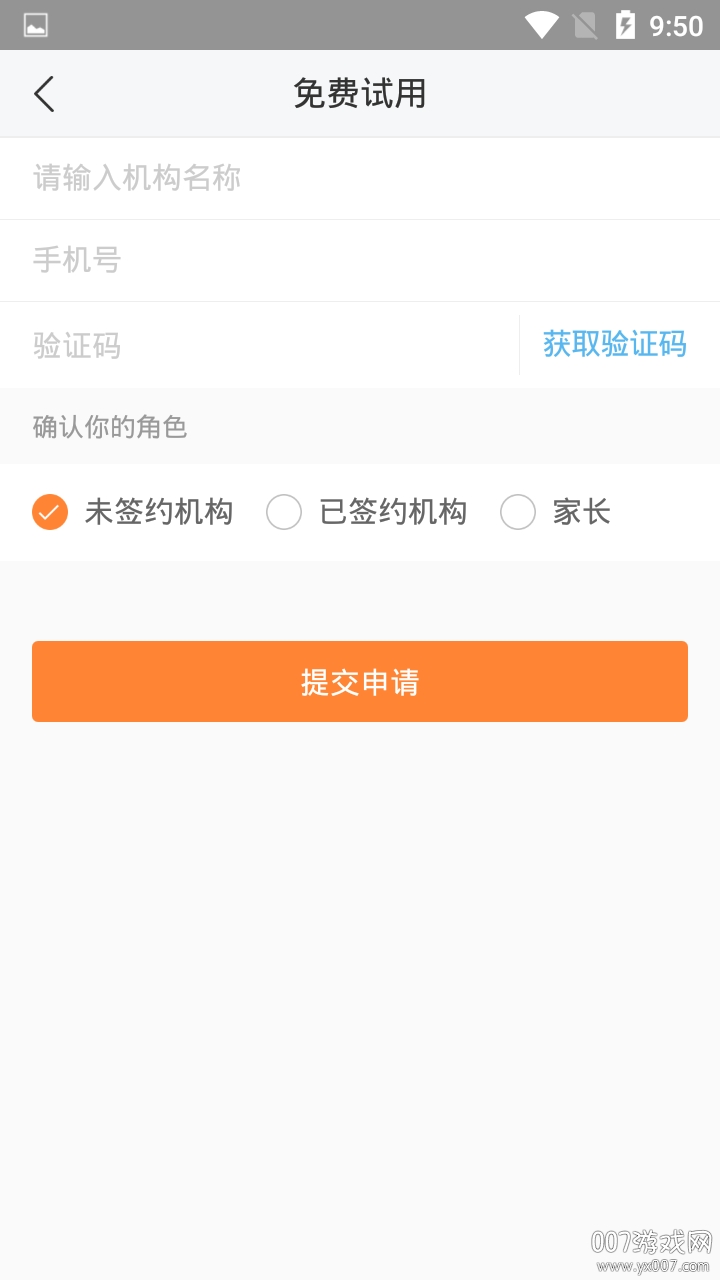
Task: Tap the Wi-Fi icon in the status bar
Action: pos(541,25)
